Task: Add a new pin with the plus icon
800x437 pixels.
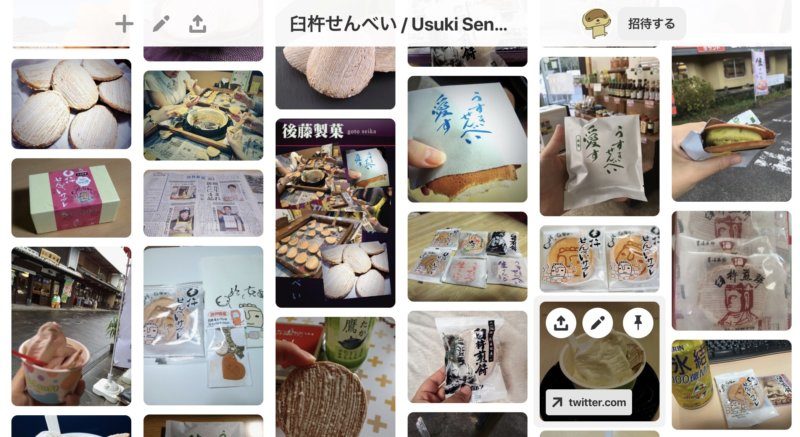Action: point(124,24)
